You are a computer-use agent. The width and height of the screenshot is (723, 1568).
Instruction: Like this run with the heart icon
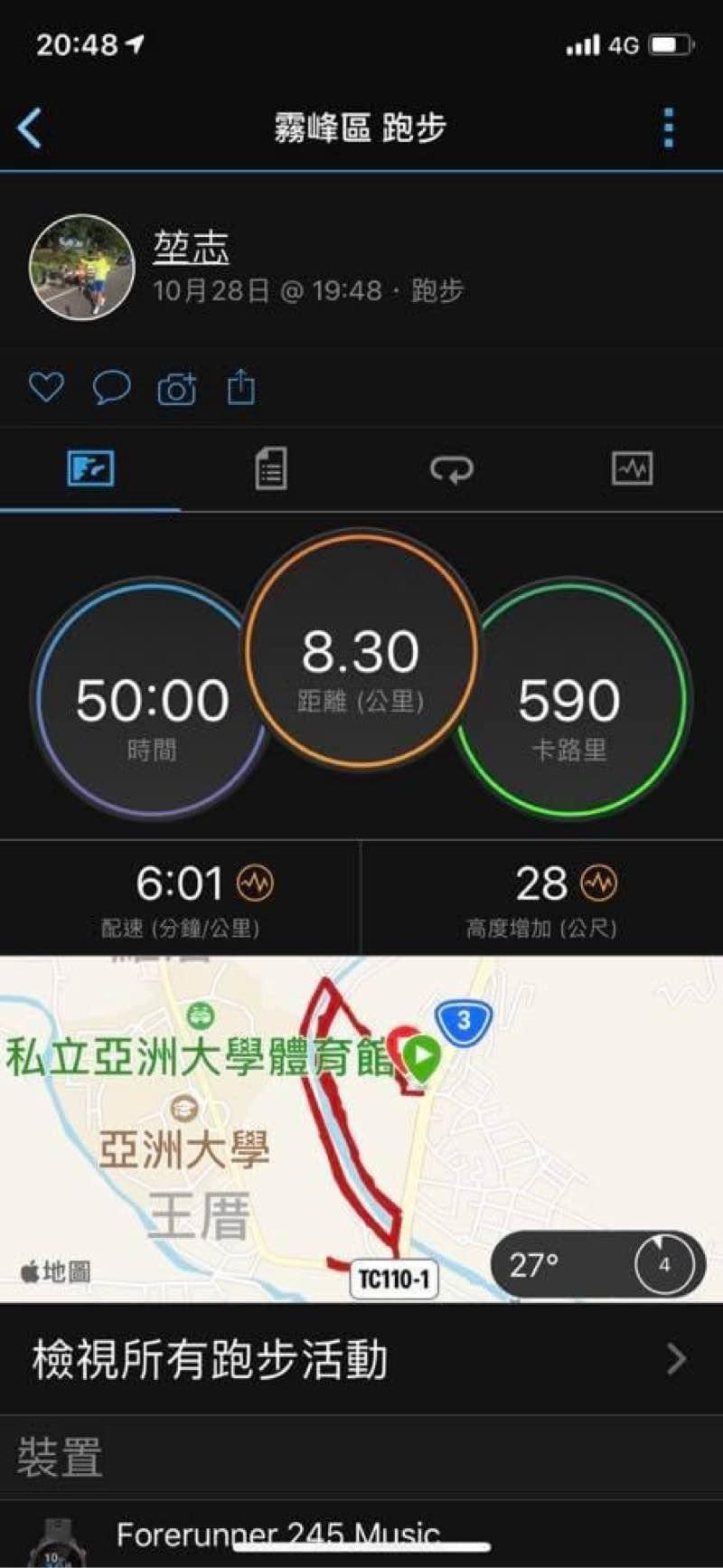(x=46, y=388)
